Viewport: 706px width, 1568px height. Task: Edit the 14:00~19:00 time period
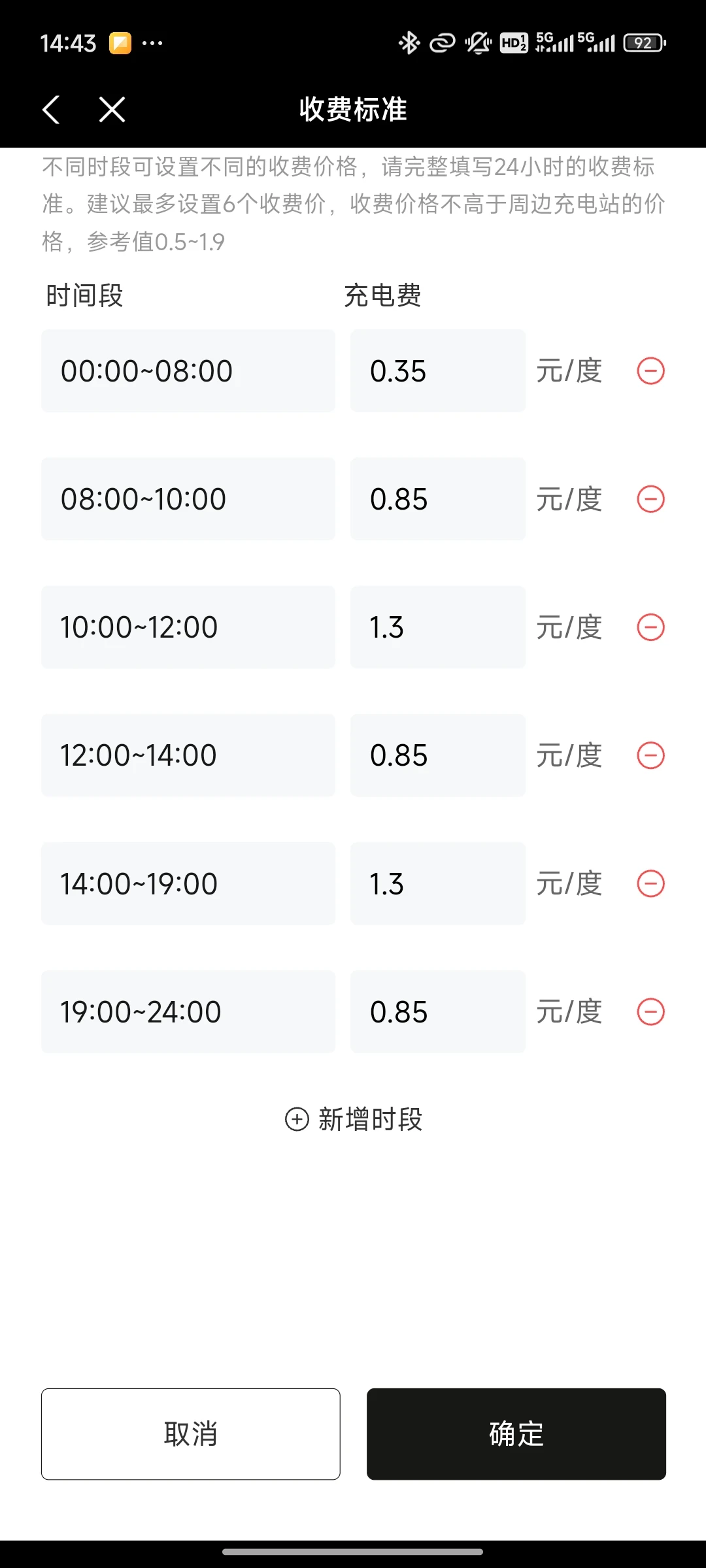(x=188, y=883)
